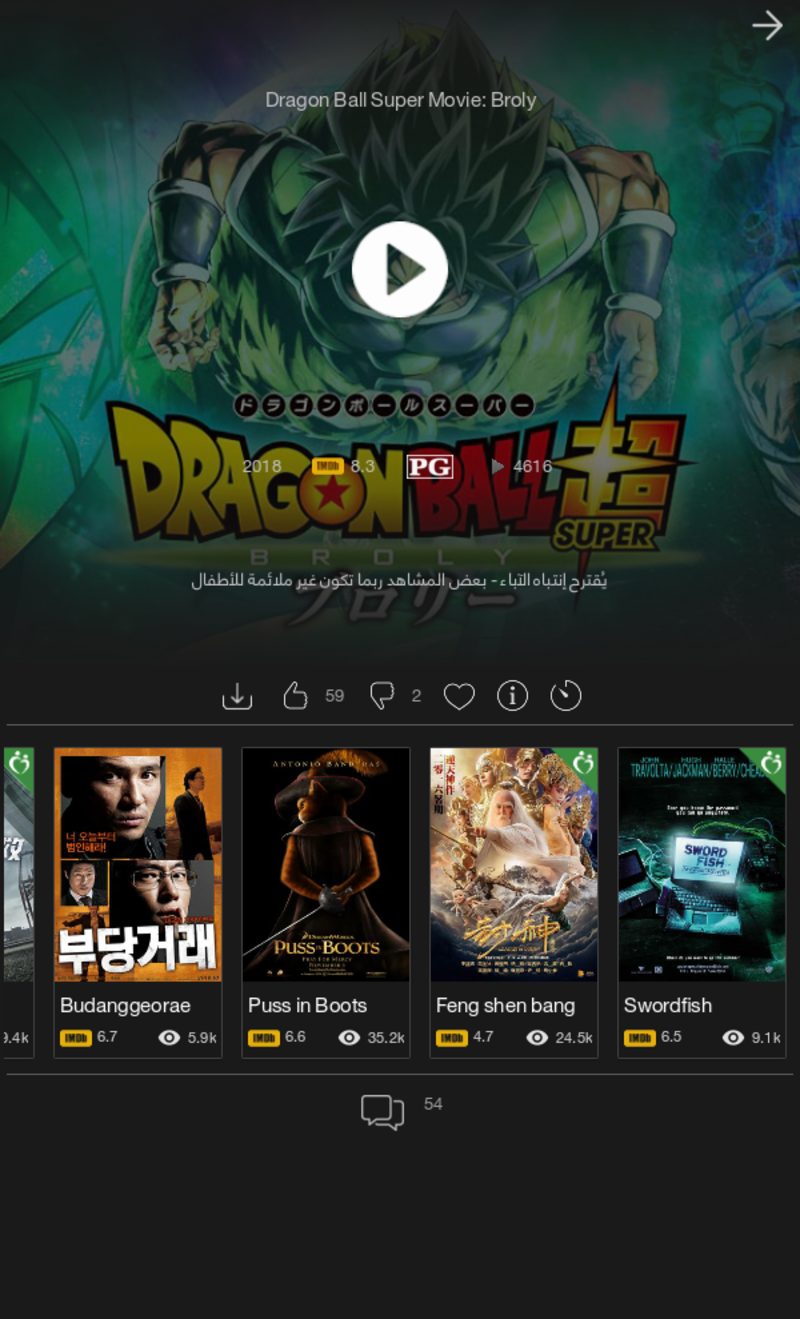Image resolution: width=800 pixels, height=1319 pixels.
Task: Add movie to favorites with heart icon
Action: pyautogui.click(x=459, y=696)
